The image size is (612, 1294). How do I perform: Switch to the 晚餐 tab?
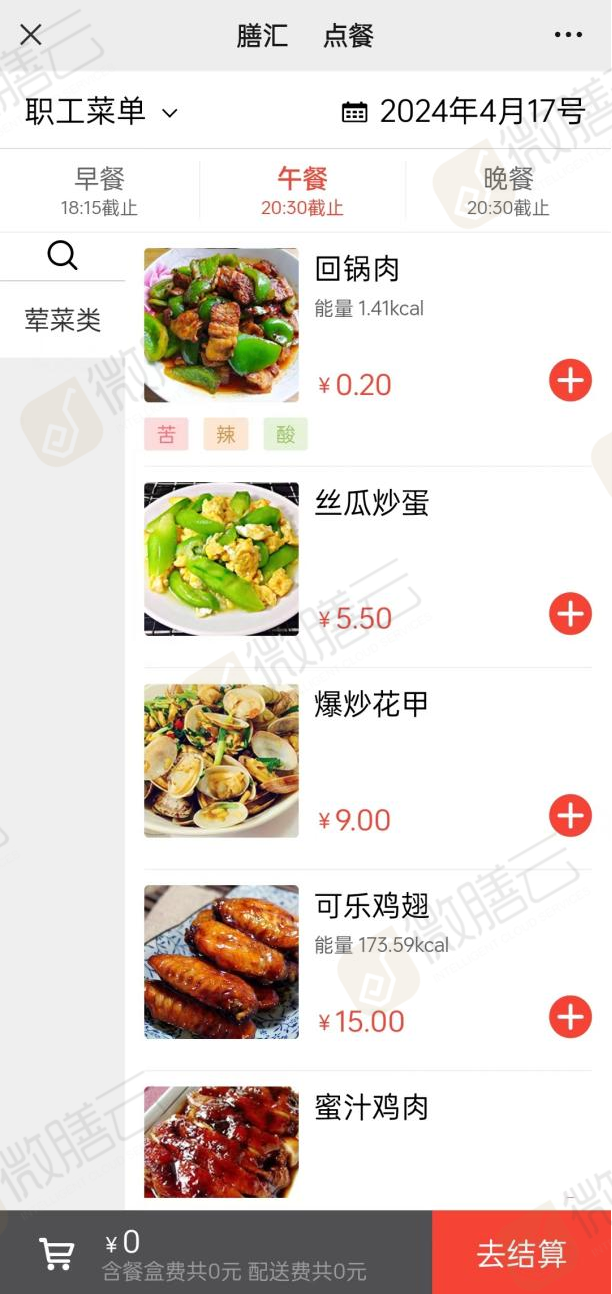tap(508, 191)
